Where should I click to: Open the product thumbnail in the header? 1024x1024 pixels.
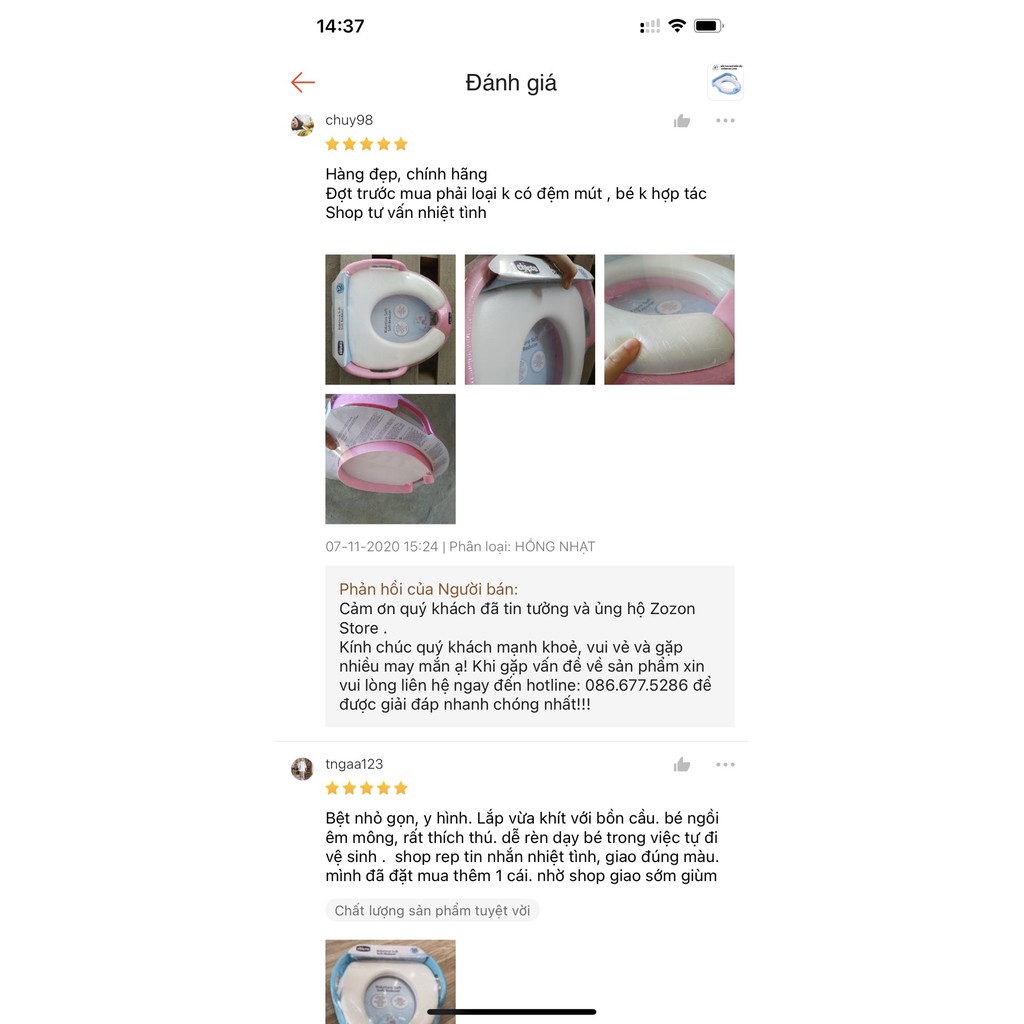726,82
